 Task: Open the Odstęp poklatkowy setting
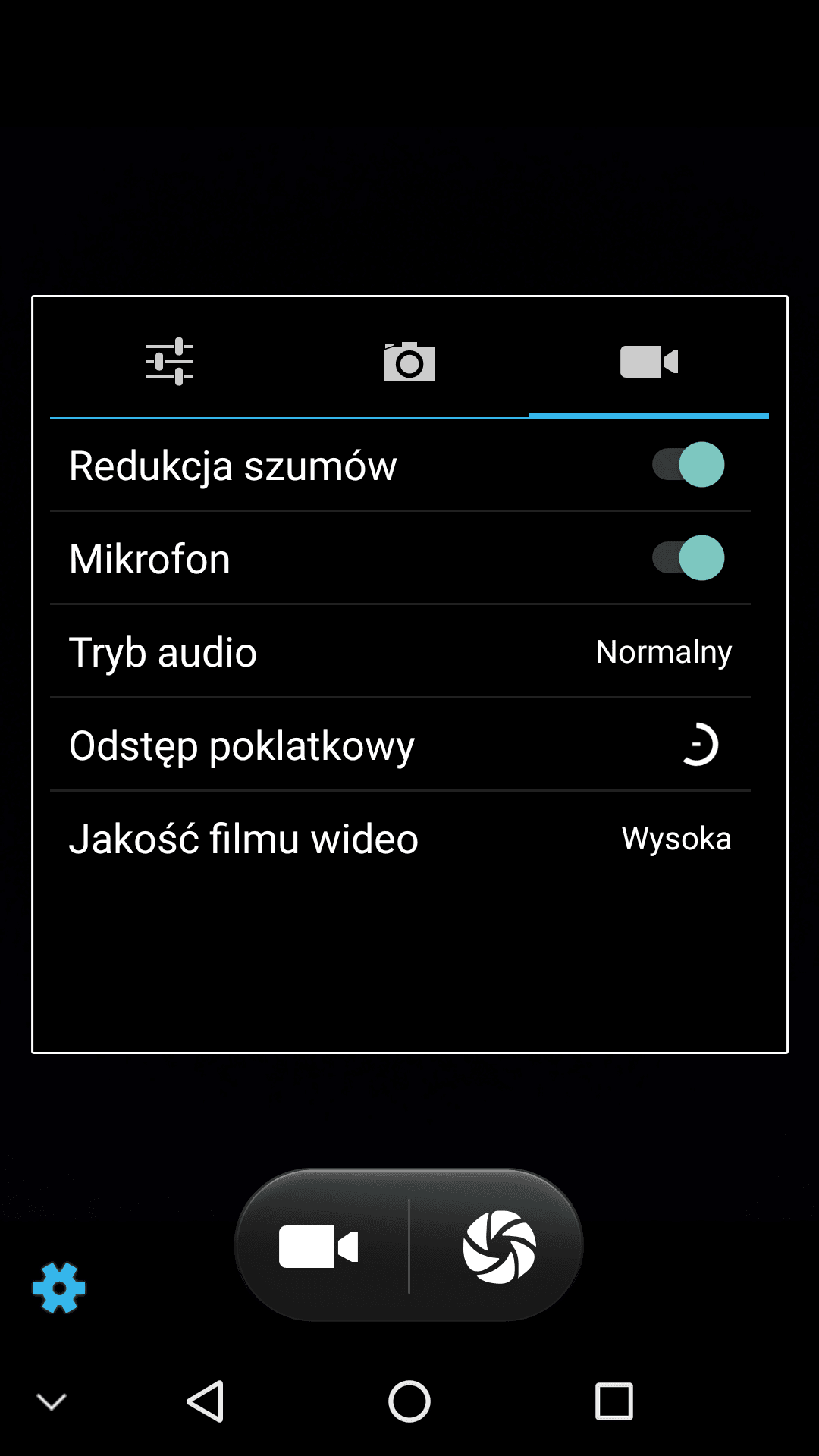[400, 745]
